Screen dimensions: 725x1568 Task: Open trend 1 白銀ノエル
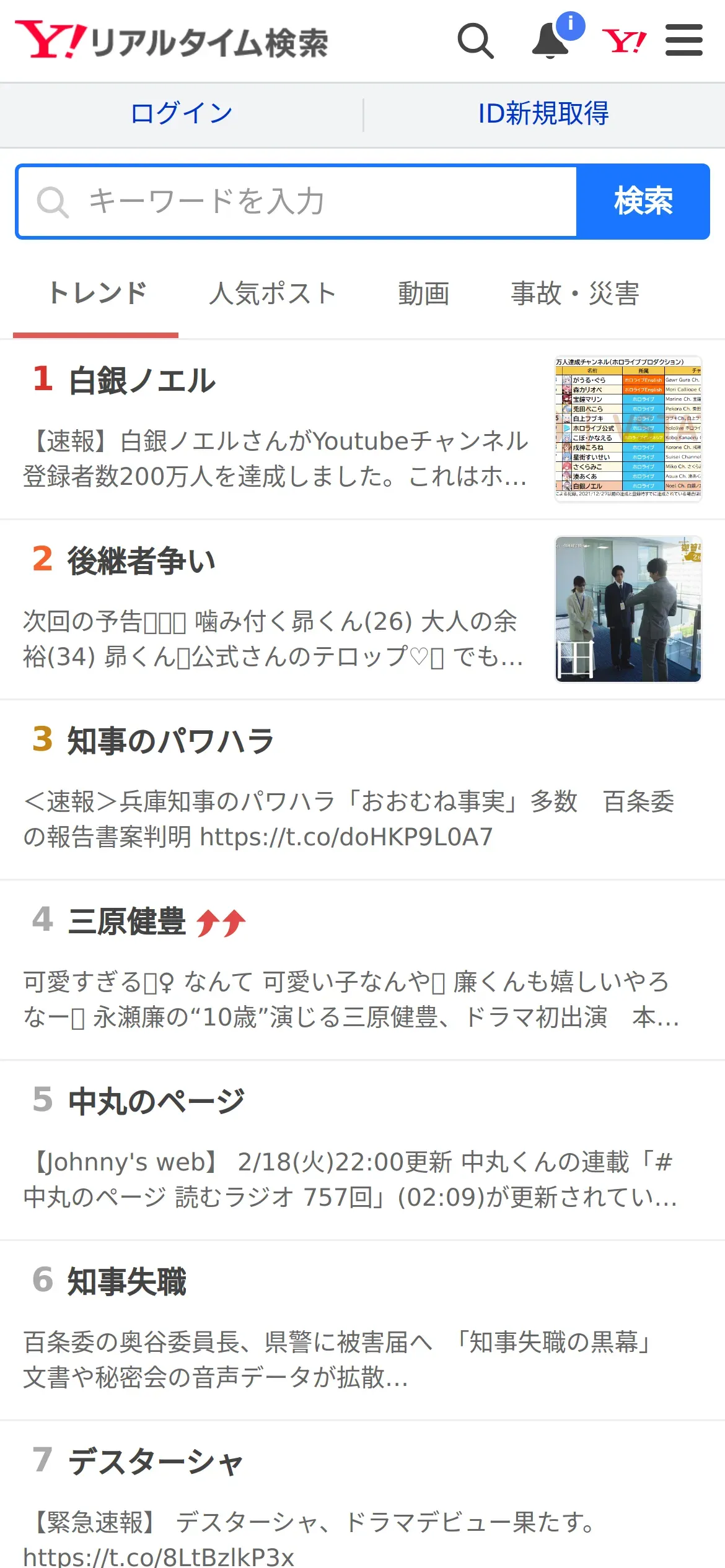pyautogui.click(x=362, y=429)
